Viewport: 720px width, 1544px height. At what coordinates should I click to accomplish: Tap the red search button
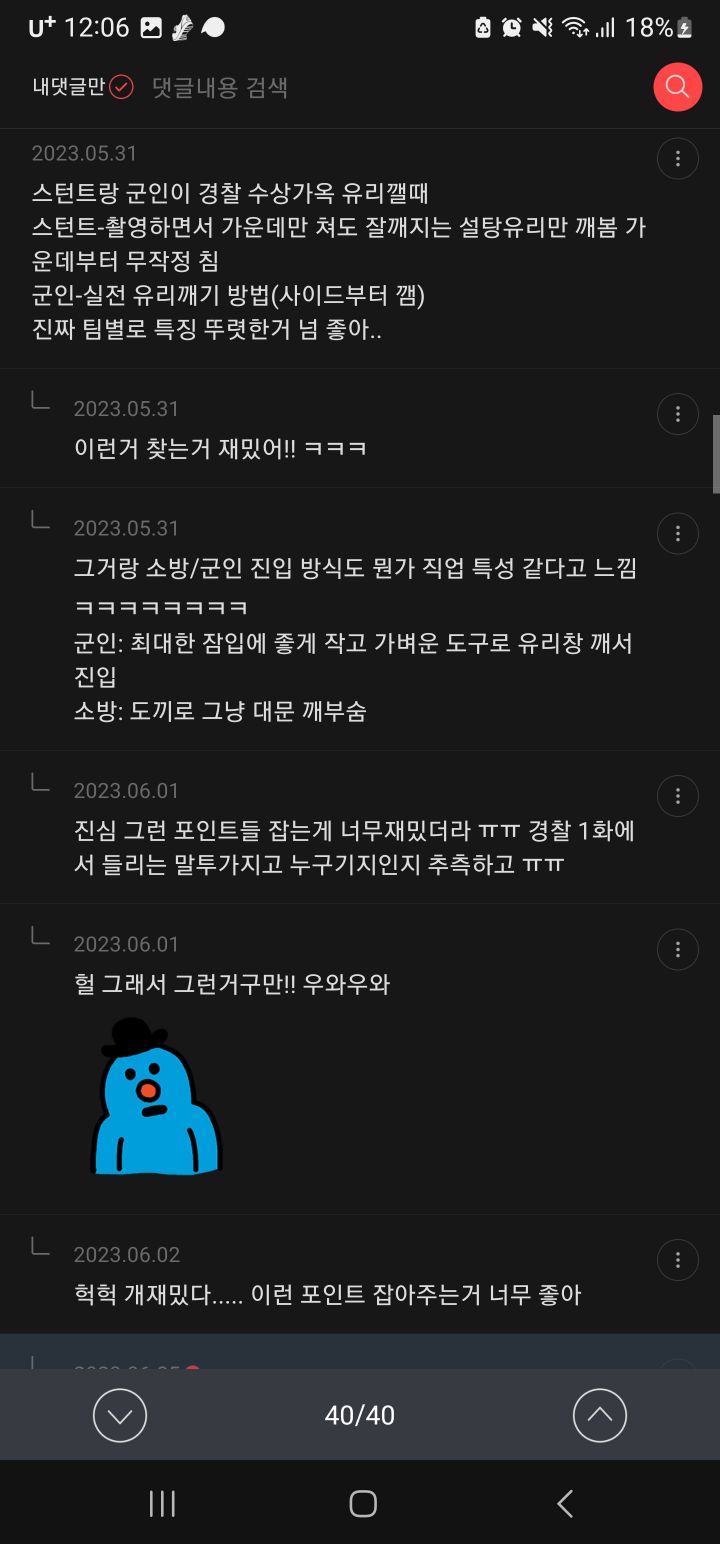tap(677, 87)
